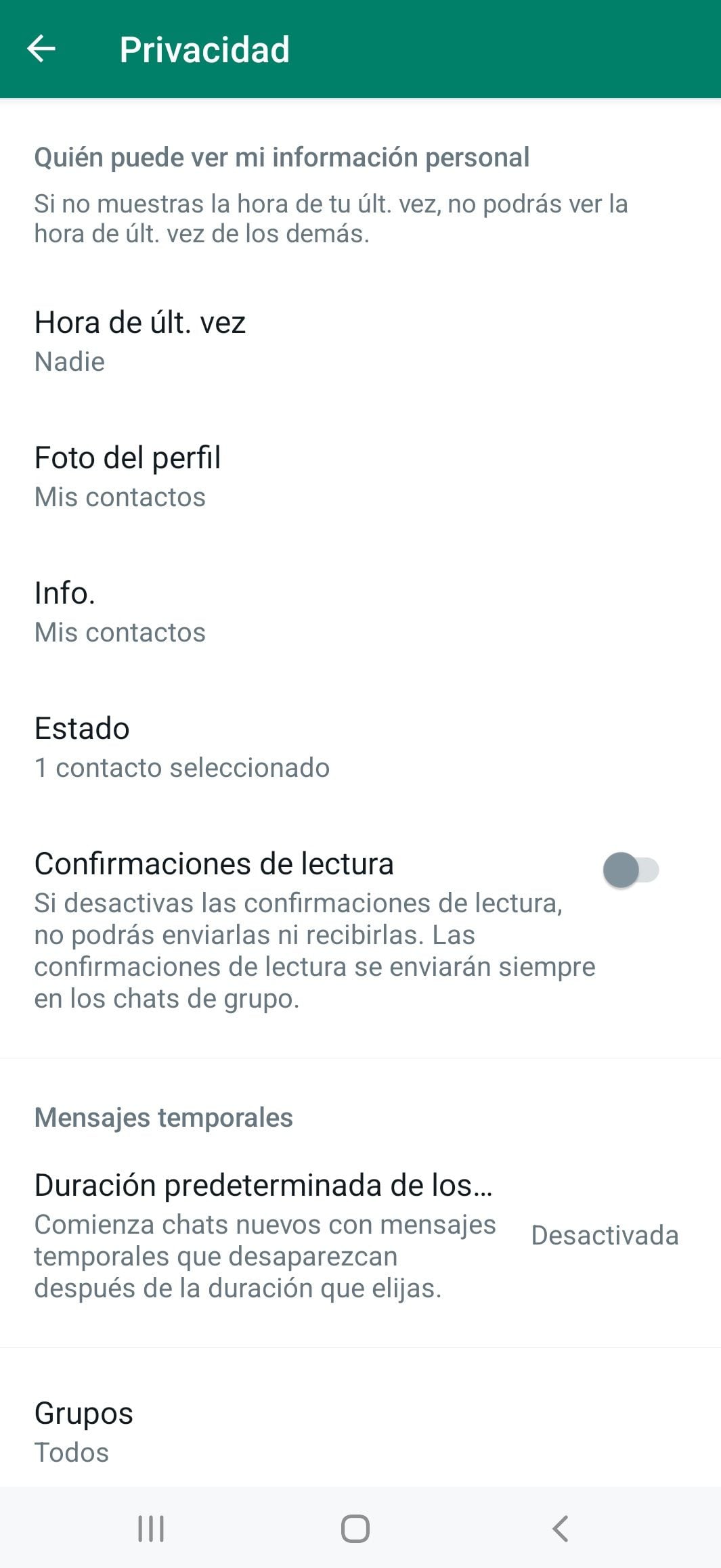Tap the system home button
This screenshot has height=1568, width=721.
click(355, 1528)
